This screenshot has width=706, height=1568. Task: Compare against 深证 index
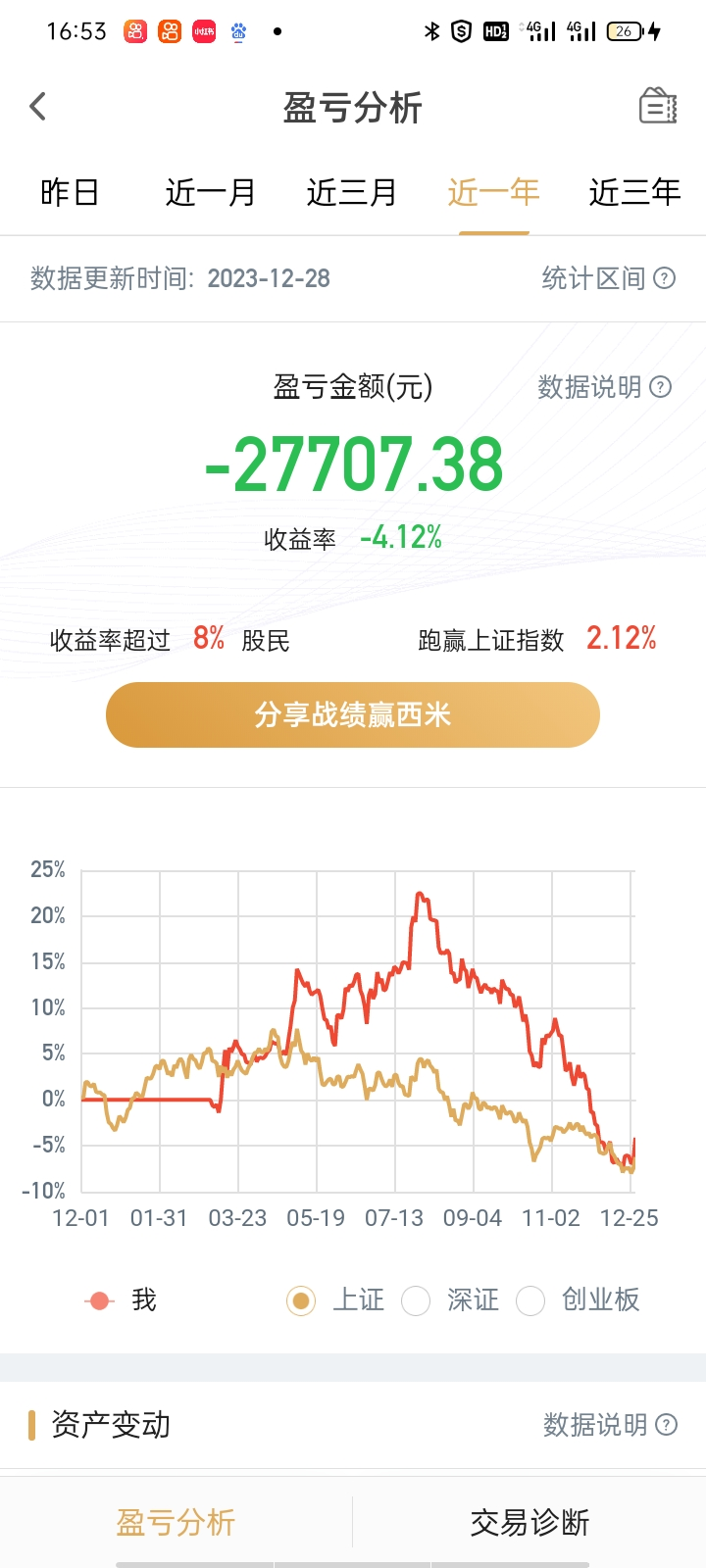pyautogui.click(x=417, y=1300)
